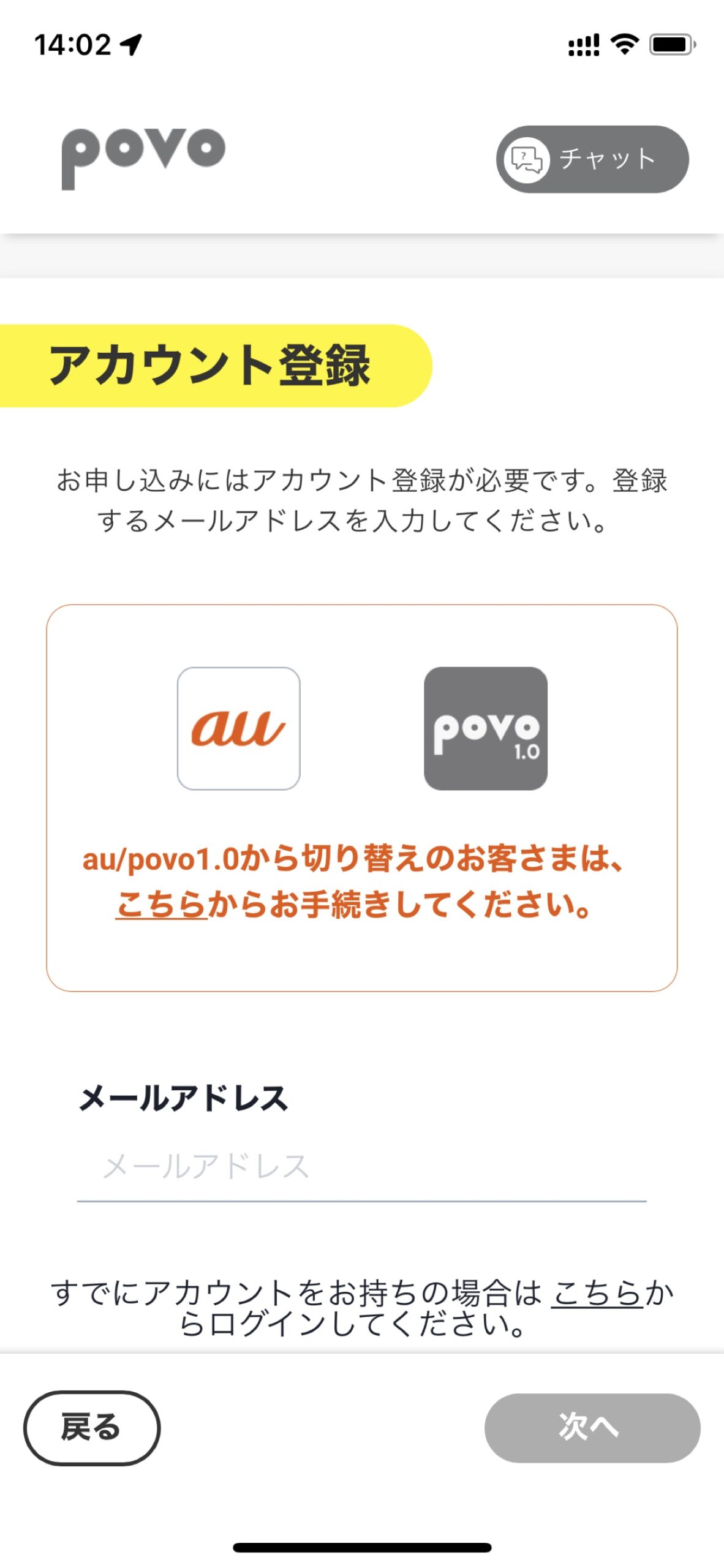Focus the メールアドレス input field
The width and height of the screenshot is (724, 1568).
coord(361,1167)
